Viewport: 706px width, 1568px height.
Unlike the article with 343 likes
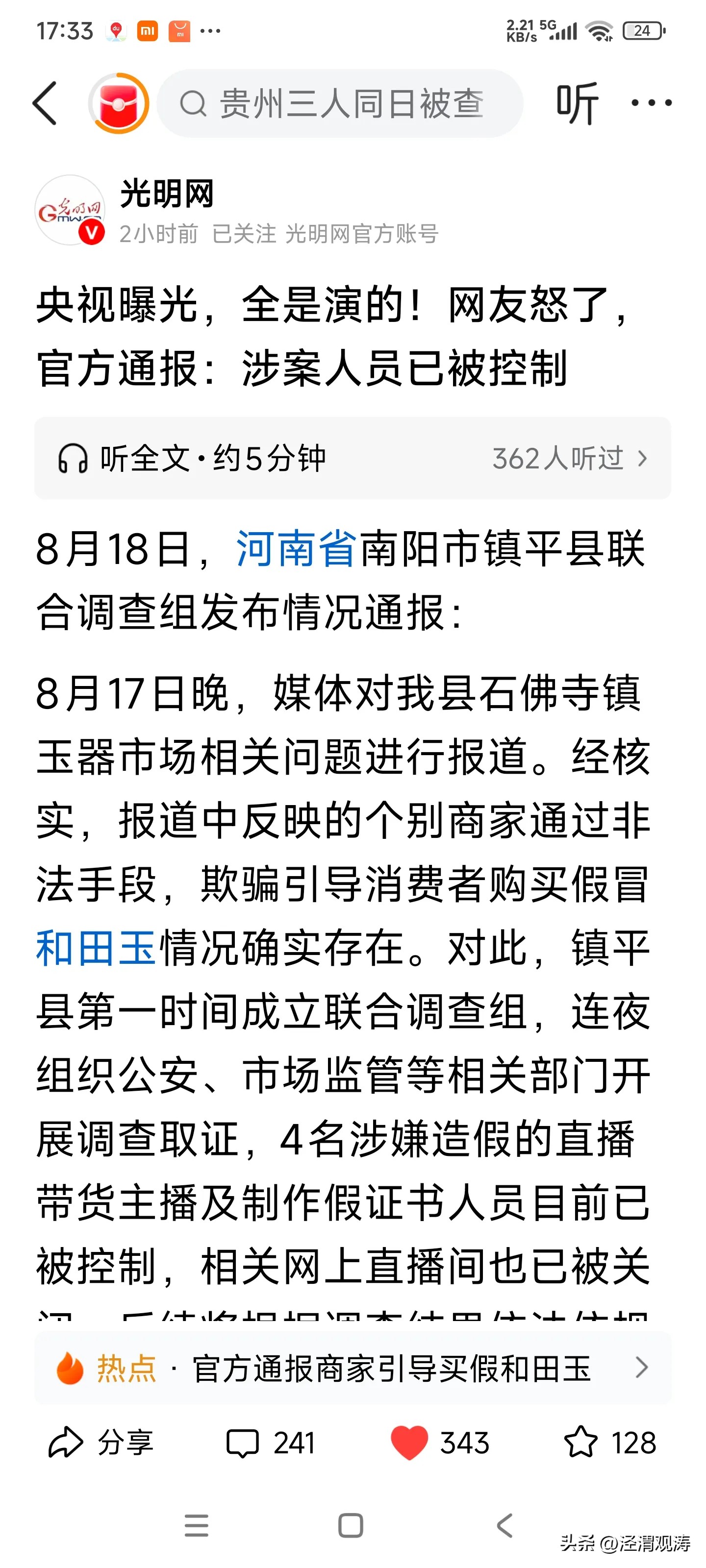[409, 1442]
